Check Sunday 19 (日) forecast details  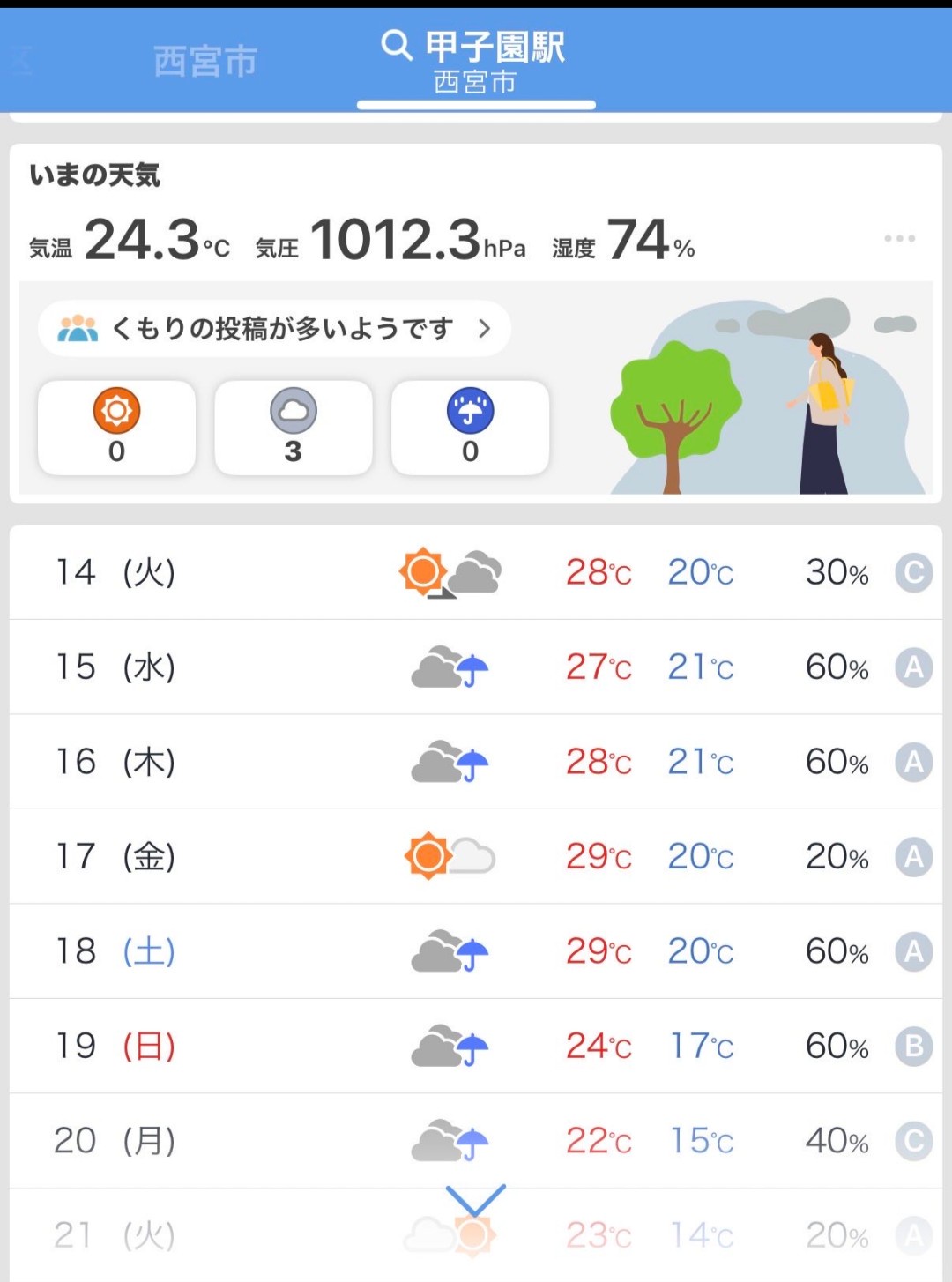[x=476, y=1046]
